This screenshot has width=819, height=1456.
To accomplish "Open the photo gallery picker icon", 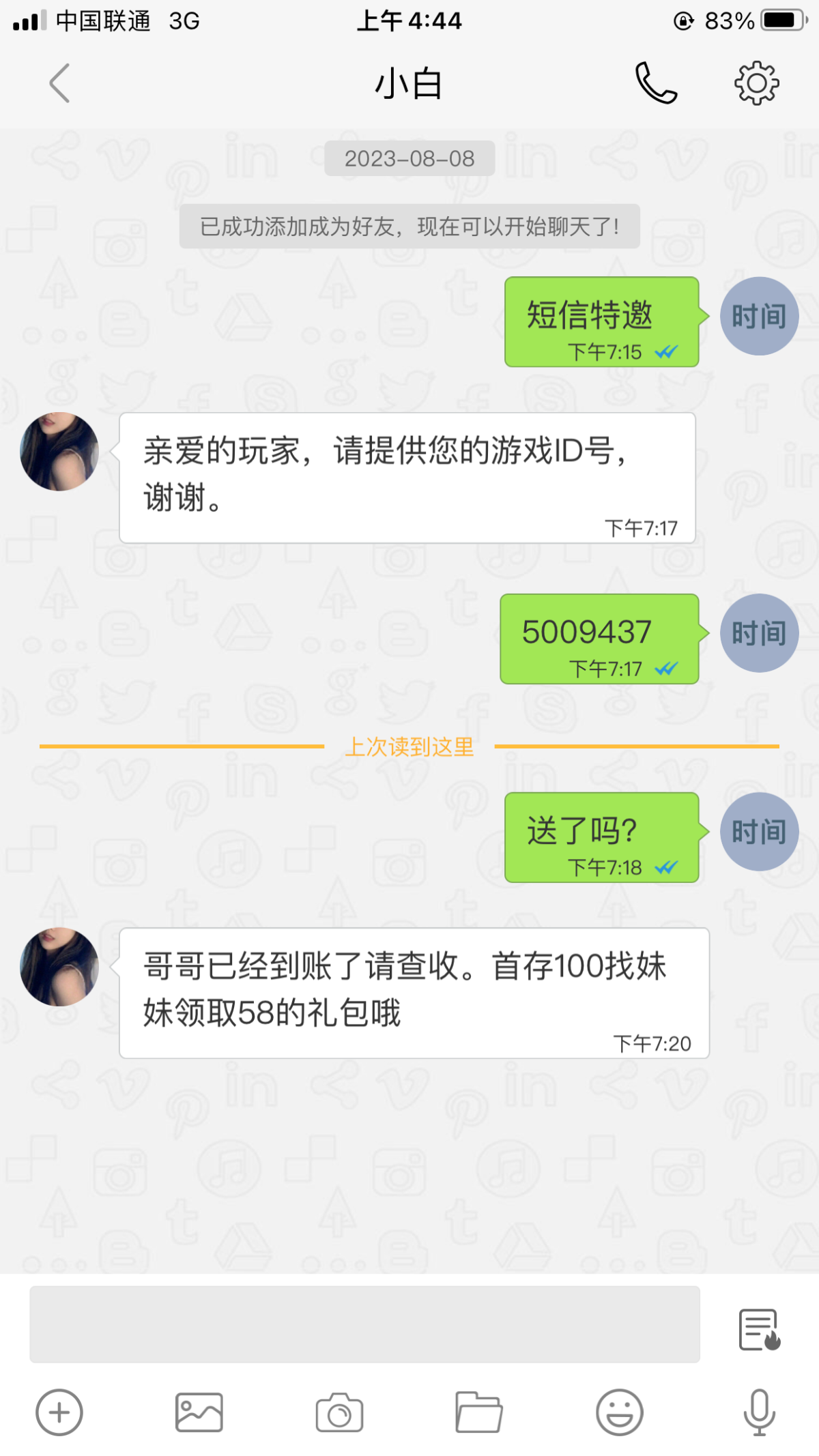I will click(x=199, y=1412).
